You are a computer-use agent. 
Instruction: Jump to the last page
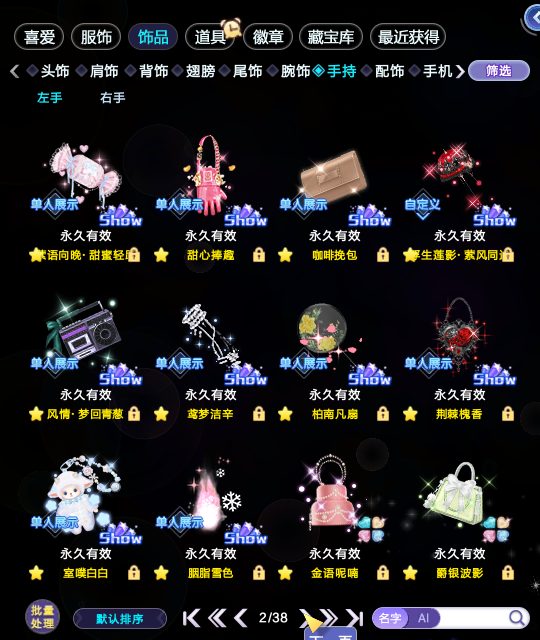355,618
